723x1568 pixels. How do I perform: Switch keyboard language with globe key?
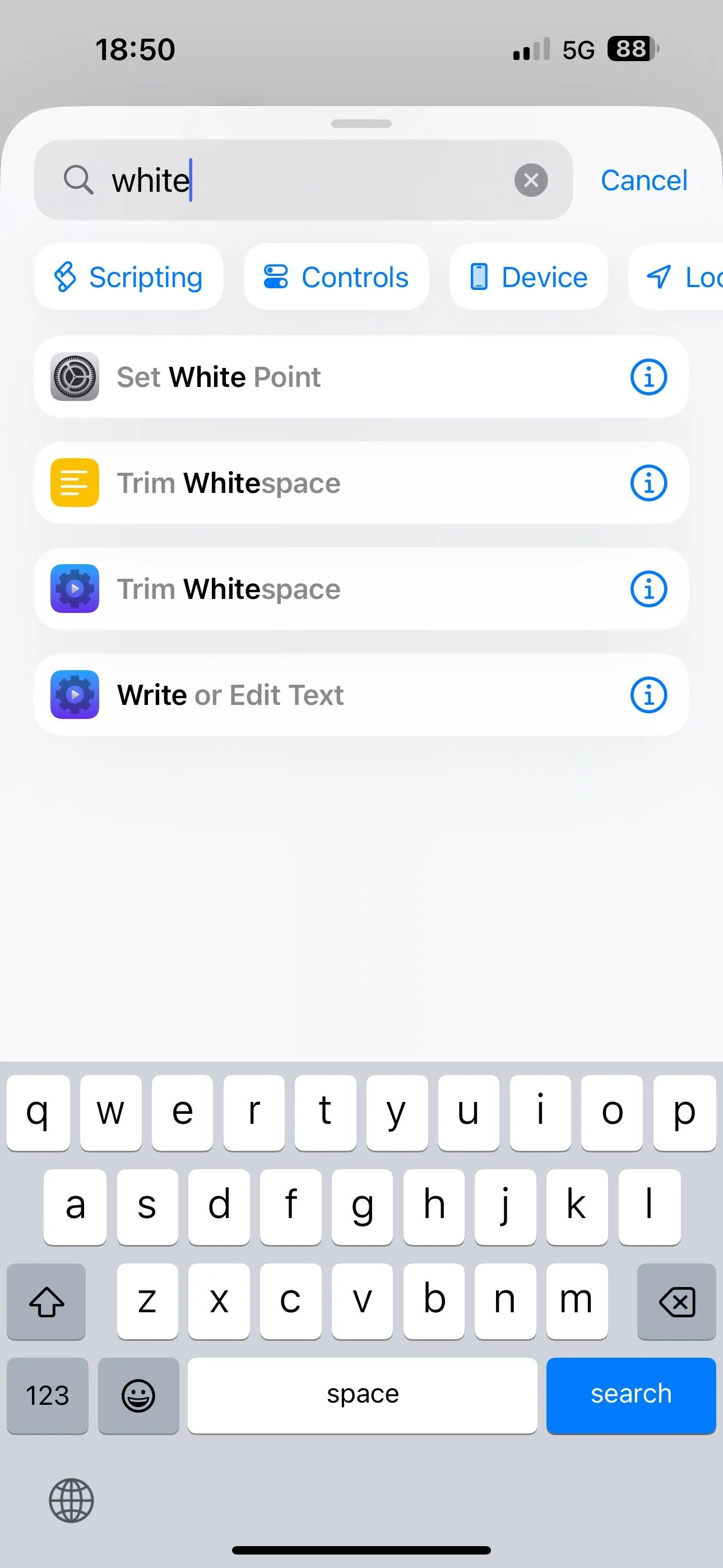click(x=71, y=1501)
